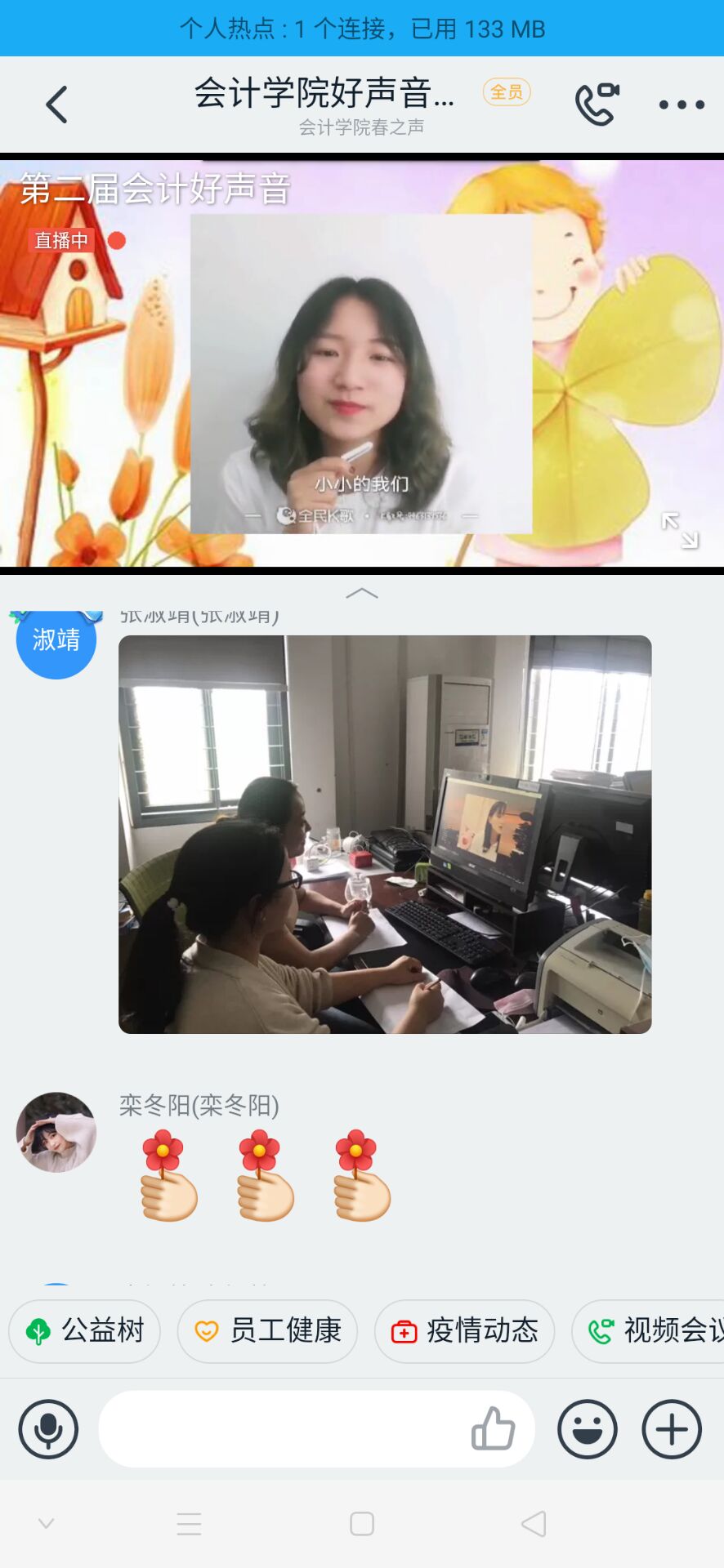Focus the message text field
The image size is (724, 1568).
(x=278, y=1429)
